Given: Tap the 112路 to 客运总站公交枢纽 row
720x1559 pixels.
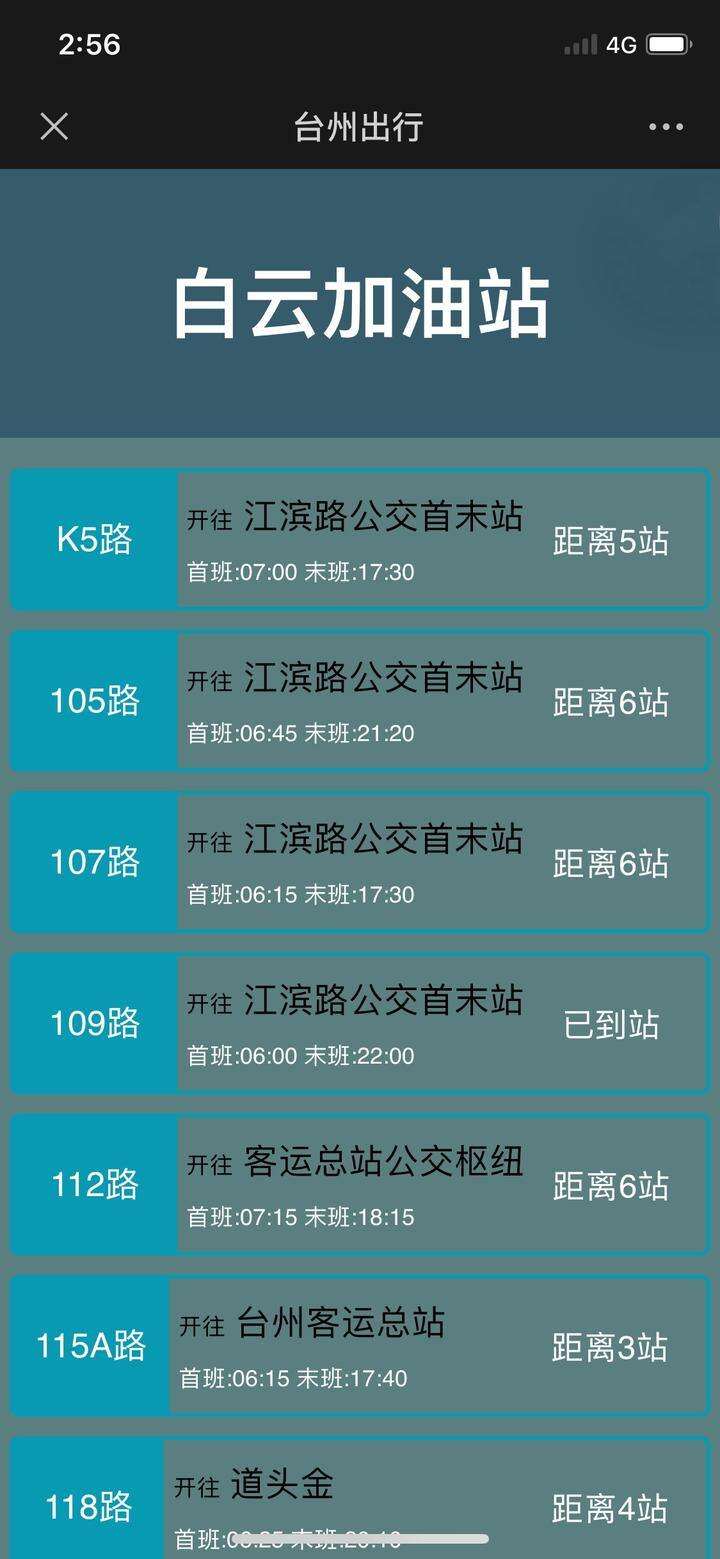Looking at the screenshot, I should (360, 1185).
